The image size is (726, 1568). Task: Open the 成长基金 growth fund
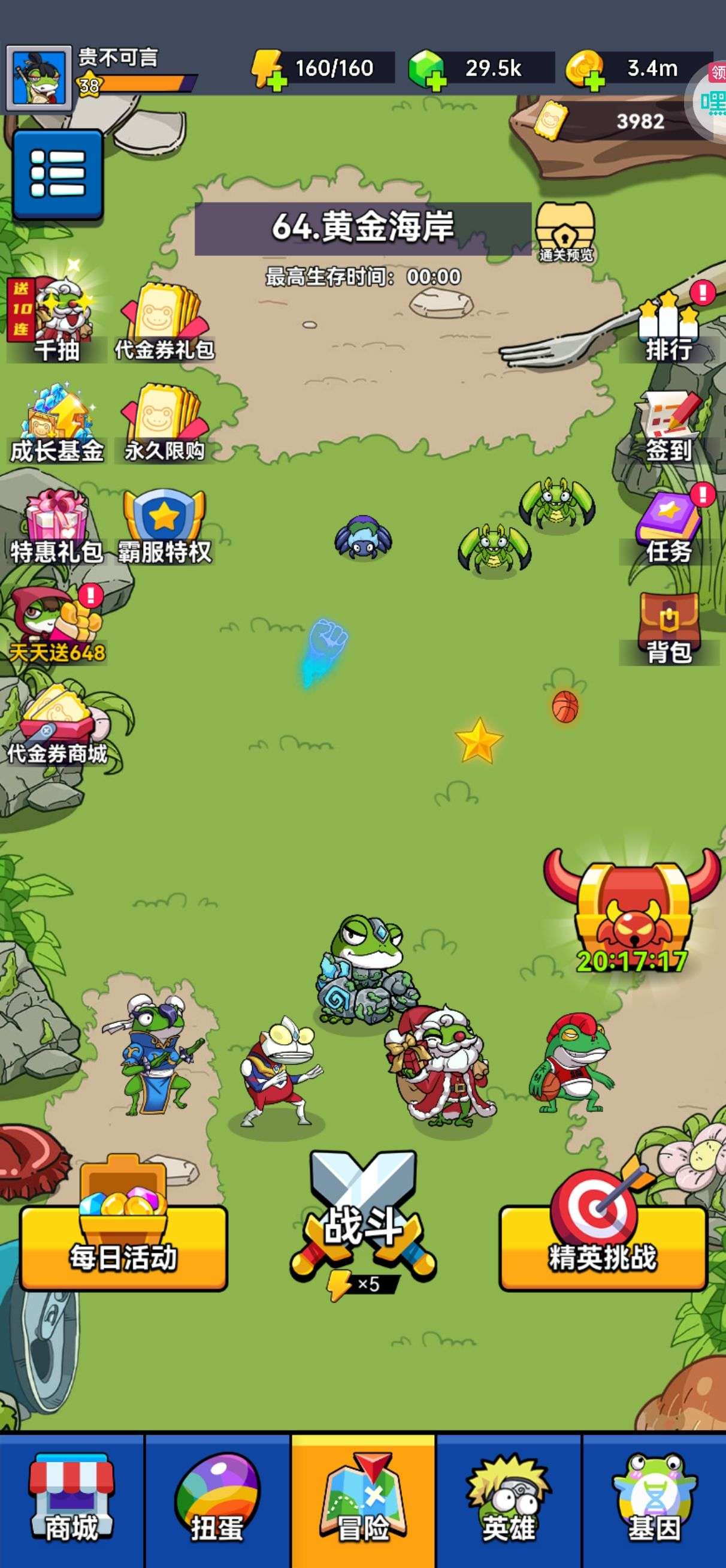56,424
